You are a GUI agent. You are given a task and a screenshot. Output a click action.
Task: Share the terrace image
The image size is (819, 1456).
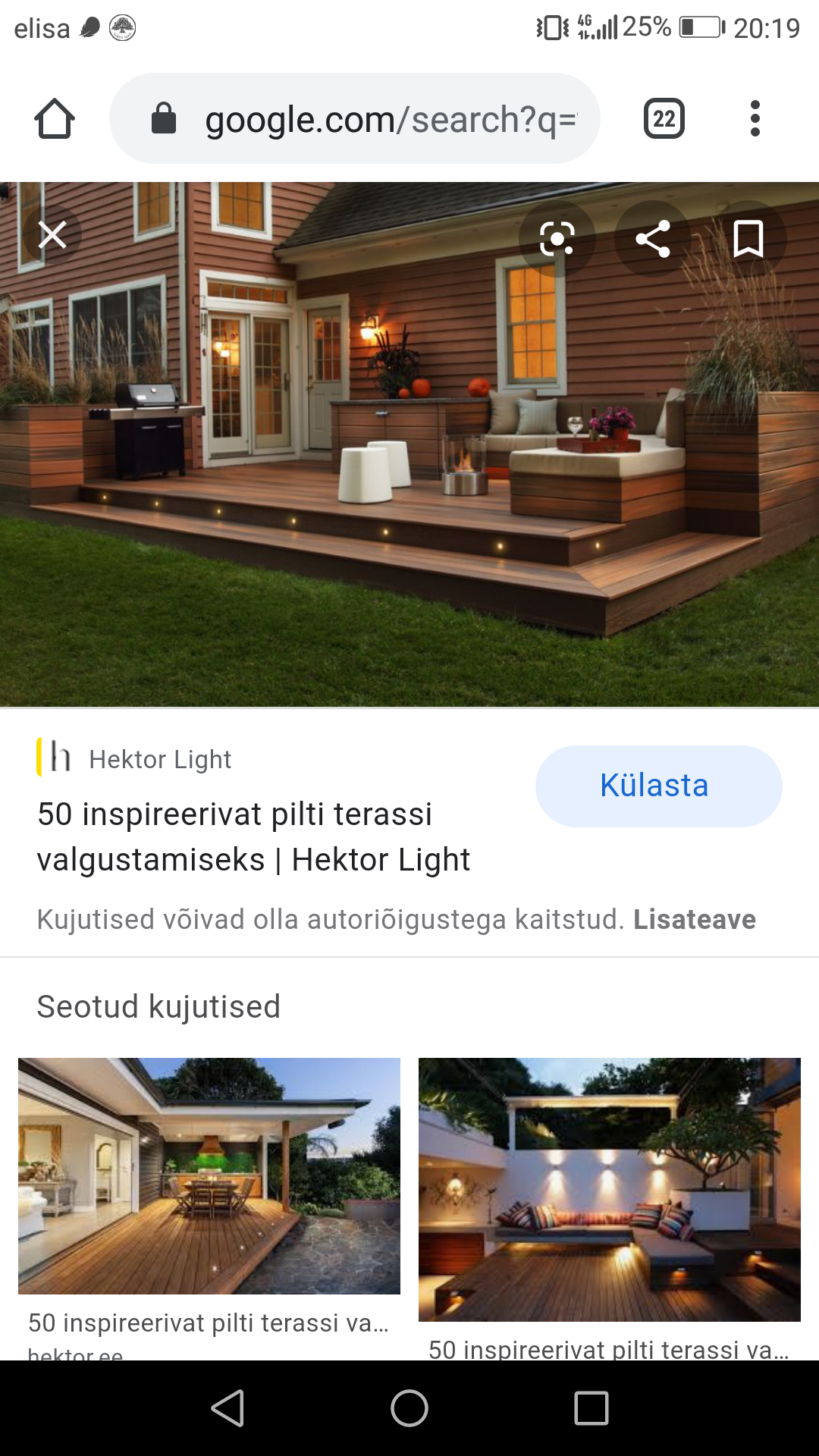pos(653,239)
